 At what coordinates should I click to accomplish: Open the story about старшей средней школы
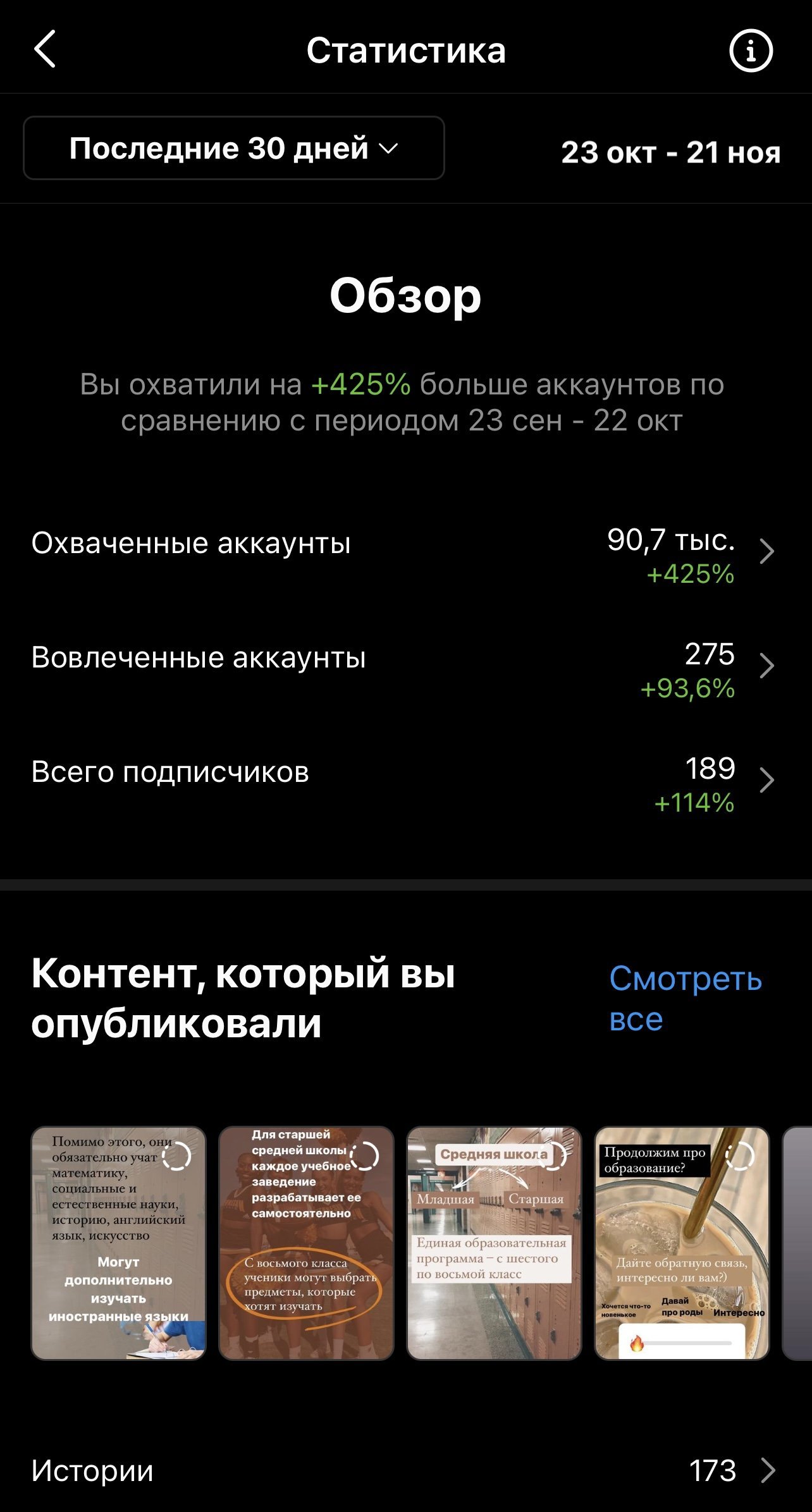(x=306, y=1243)
